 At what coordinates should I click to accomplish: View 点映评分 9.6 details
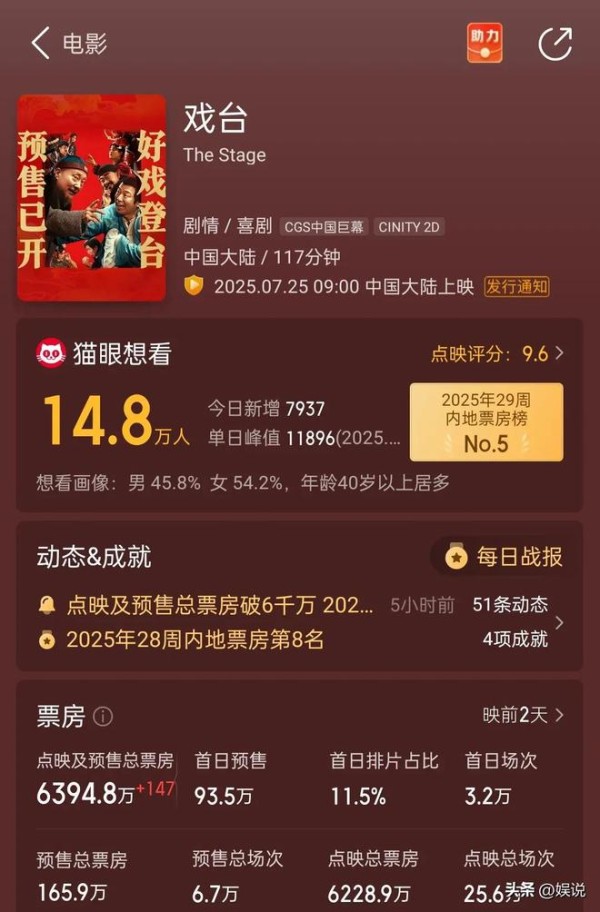click(497, 353)
